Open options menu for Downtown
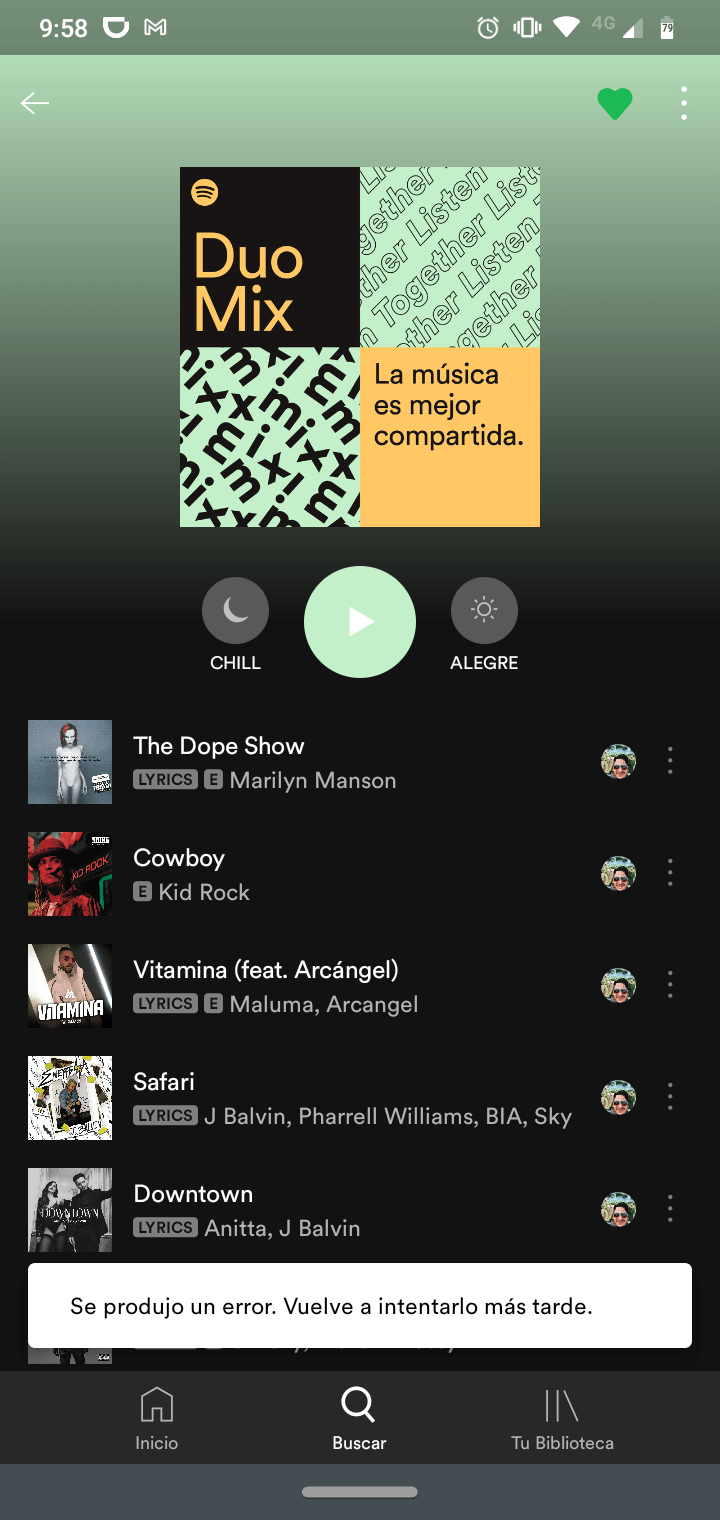The width and height of the screenshot is (720, 1520). 670,1208
